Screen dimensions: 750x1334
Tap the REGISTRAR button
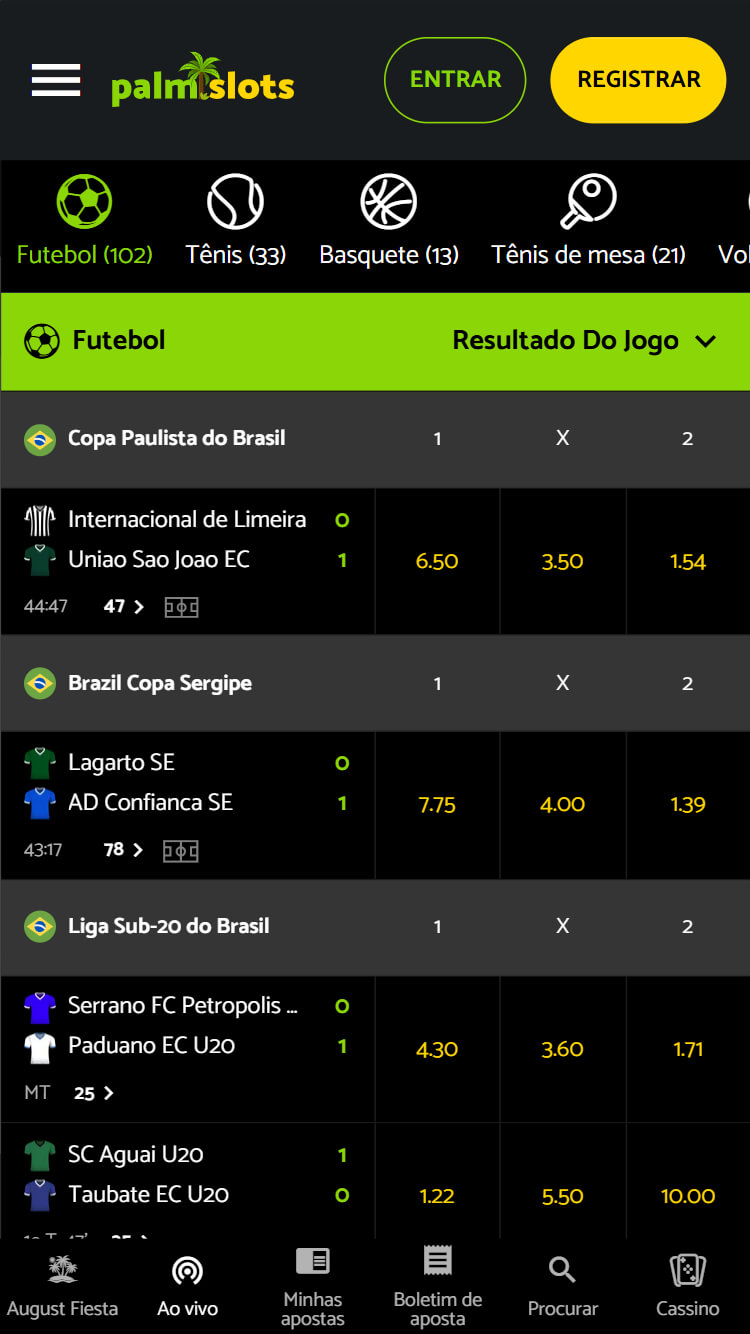pyautogui.click(x=638, y=80)
